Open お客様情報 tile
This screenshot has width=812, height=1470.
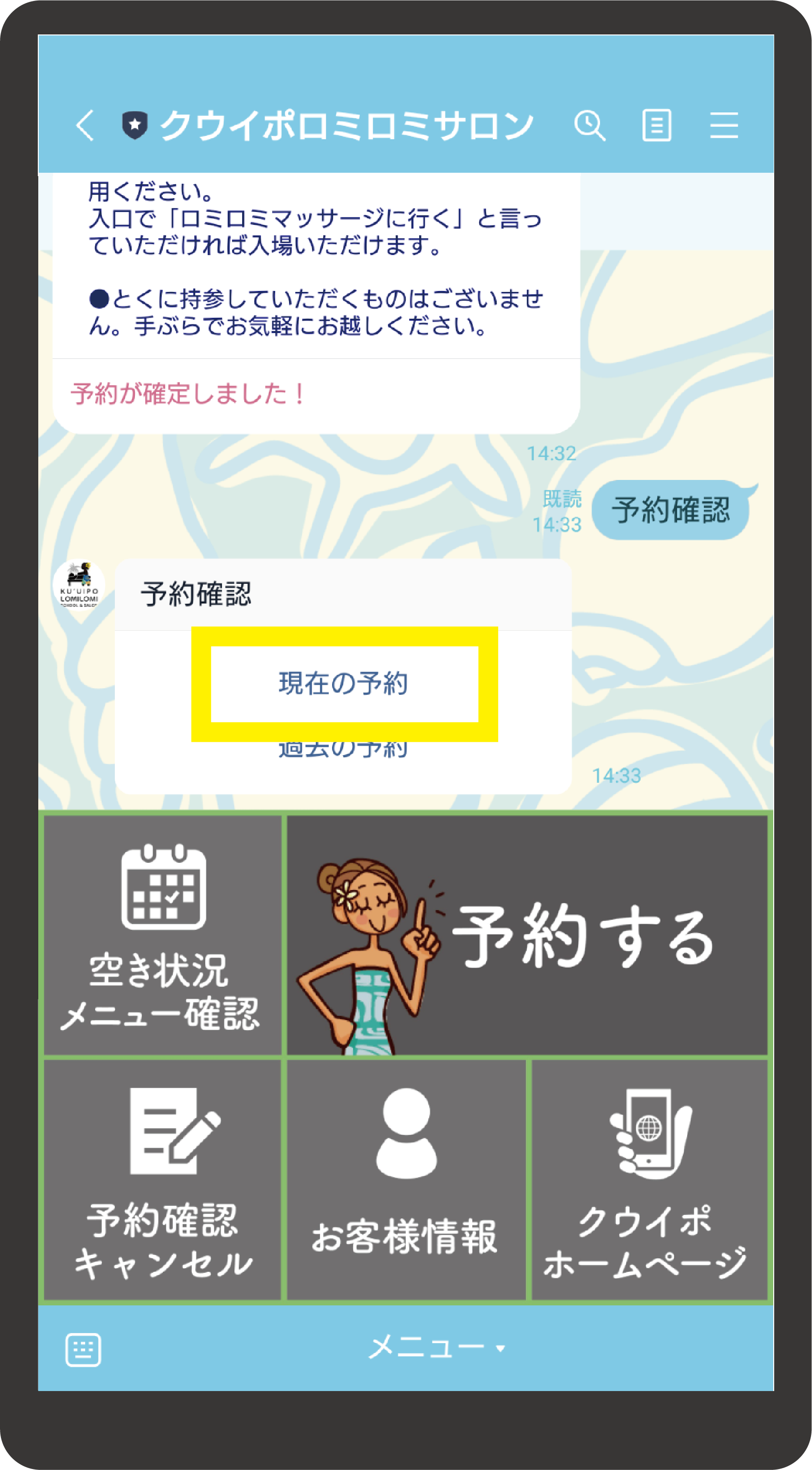click(406, 1180)
